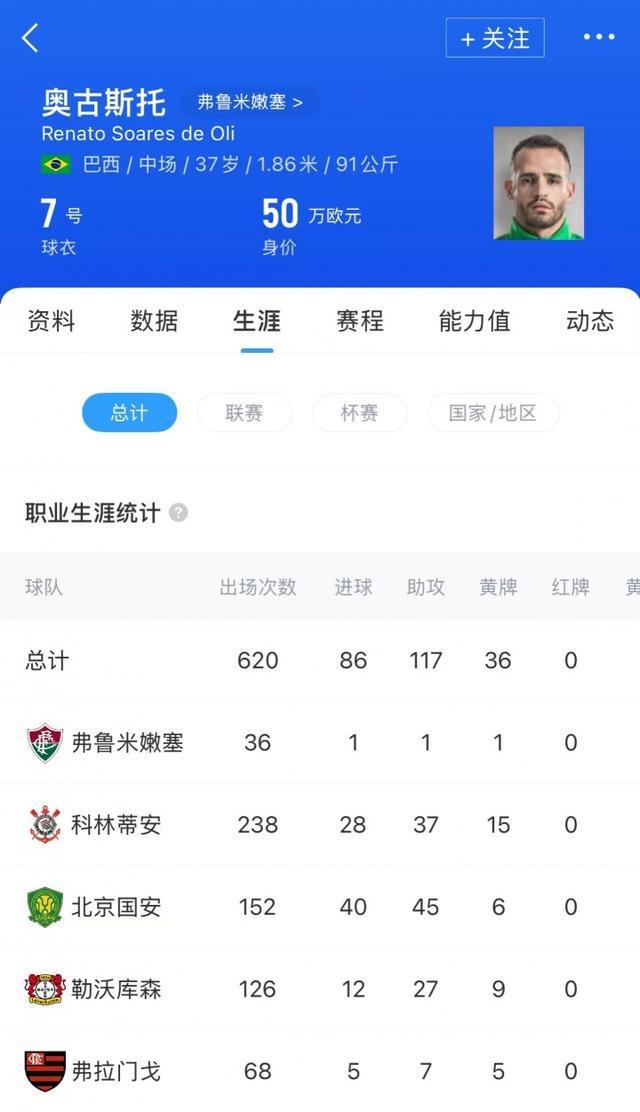The width and height of the screenshot is (640, 1112).
Task: Follow the player with +关注
Action: pyautogui.click(x=495, y=38)
